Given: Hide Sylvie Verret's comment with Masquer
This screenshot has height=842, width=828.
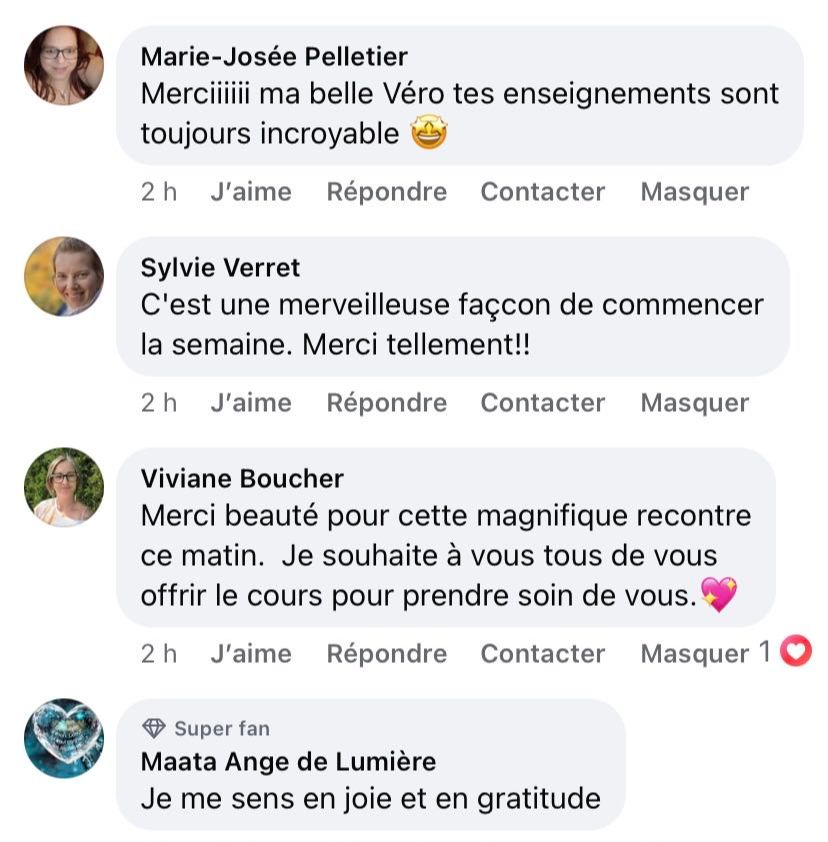Looking at the screenshot, I should (694, 403).
